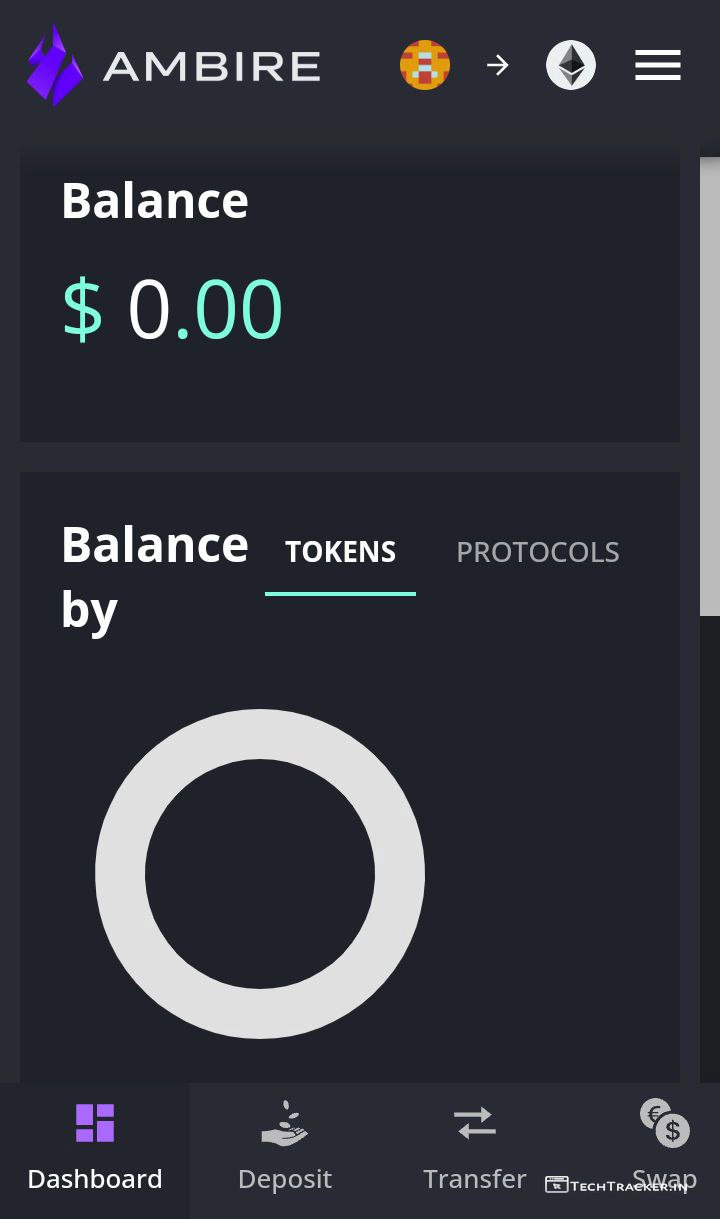This screenshot has height=1219, width=720.
Task: Select the Dashboard tab in bottom navigation
Action: pyautogui.click(x=95, y=1148)
